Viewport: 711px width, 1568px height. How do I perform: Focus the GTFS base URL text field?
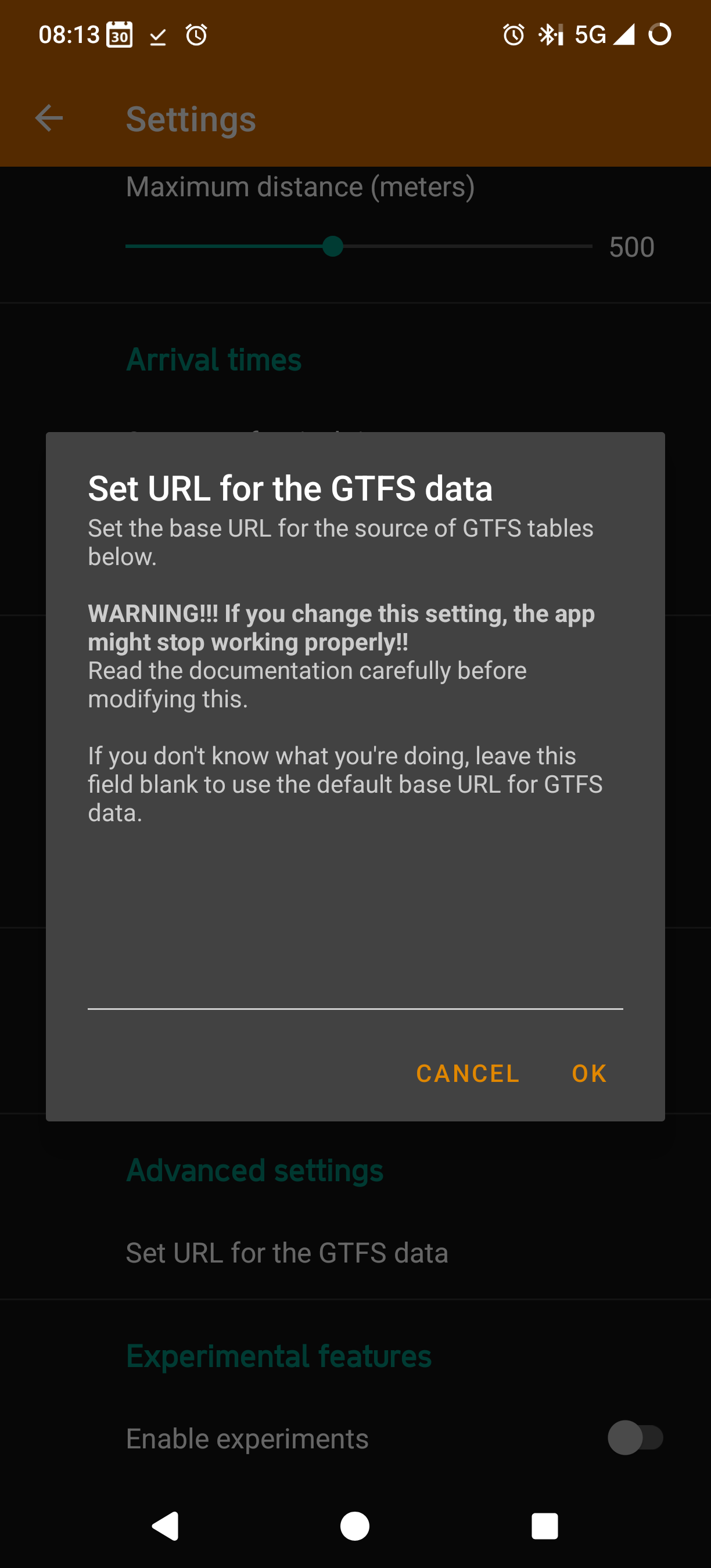[x=355, y=987]
